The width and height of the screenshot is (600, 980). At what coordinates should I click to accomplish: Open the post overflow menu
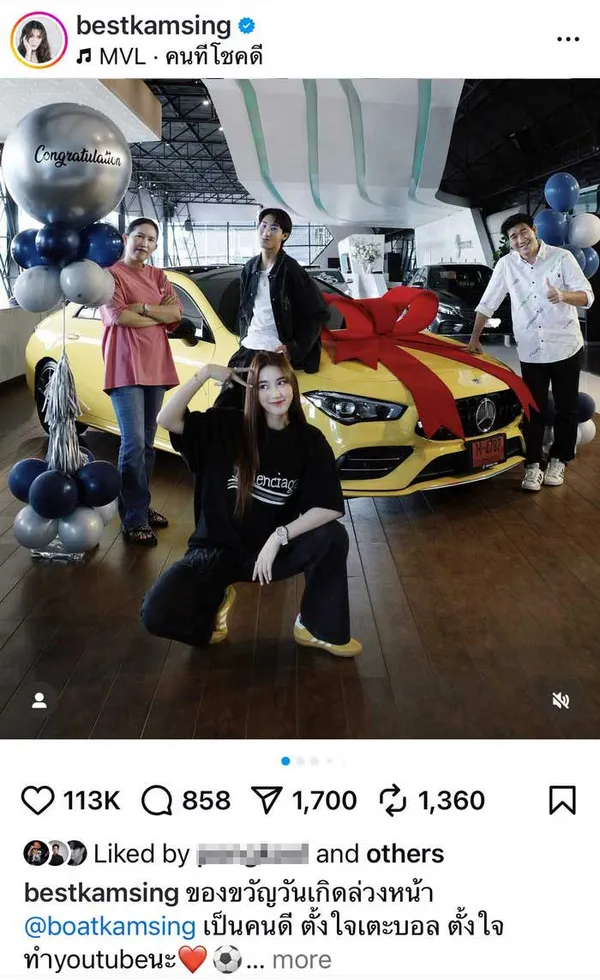[567, 40]
